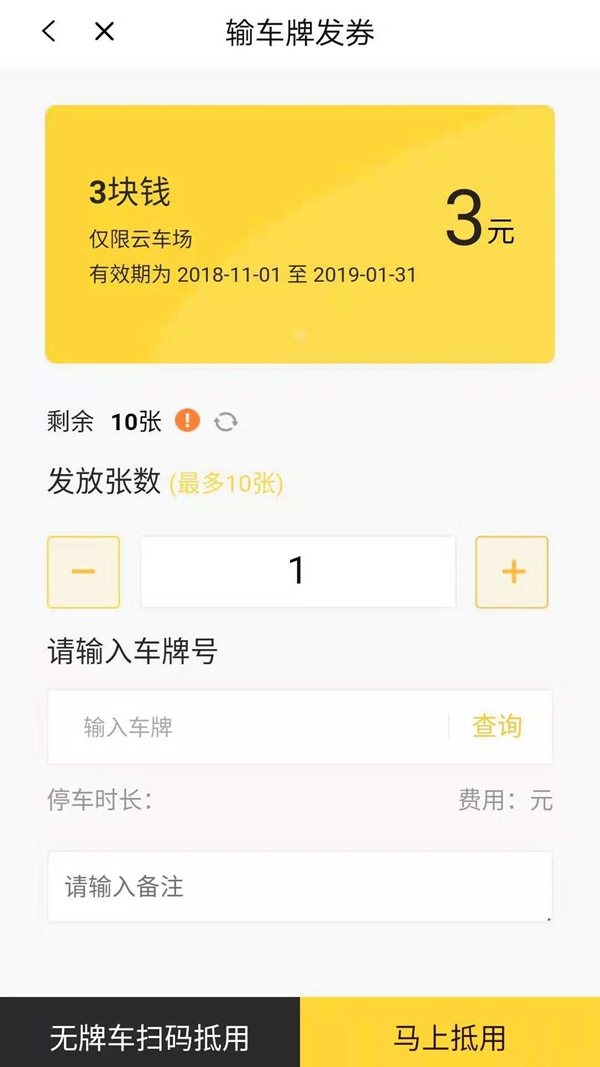
Task: Tap the orange warning icon beside 剩余 10张
Action: point(187,421)
